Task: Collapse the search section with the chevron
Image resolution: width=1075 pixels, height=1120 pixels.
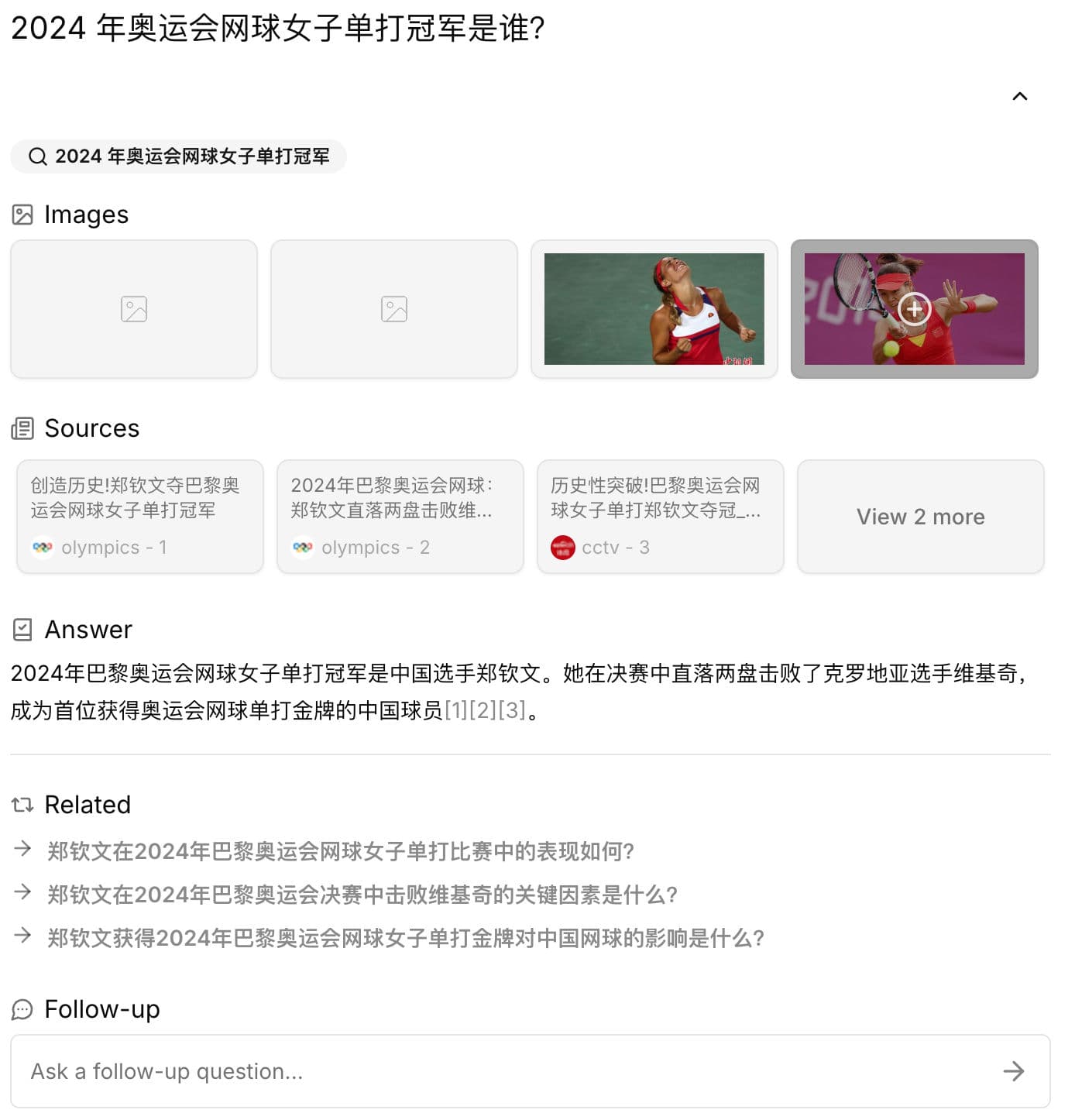Action: [1019, 97]
